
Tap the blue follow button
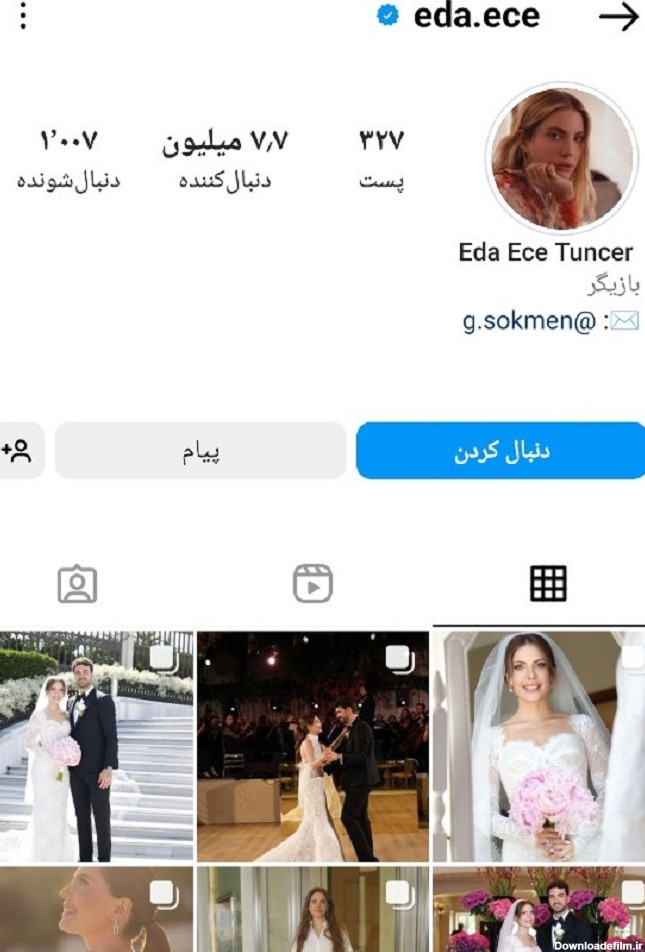click(x=501, y=451)
